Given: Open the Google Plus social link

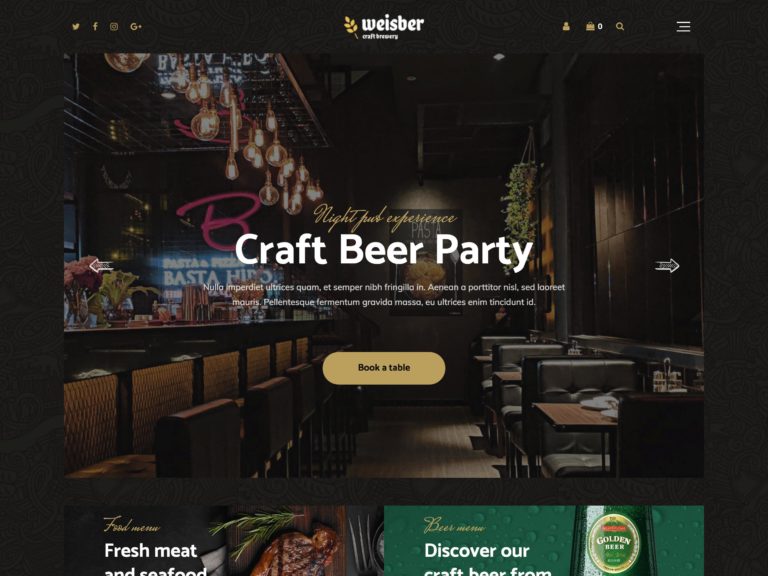Looking at the screenshot, I should click(135, 27).
